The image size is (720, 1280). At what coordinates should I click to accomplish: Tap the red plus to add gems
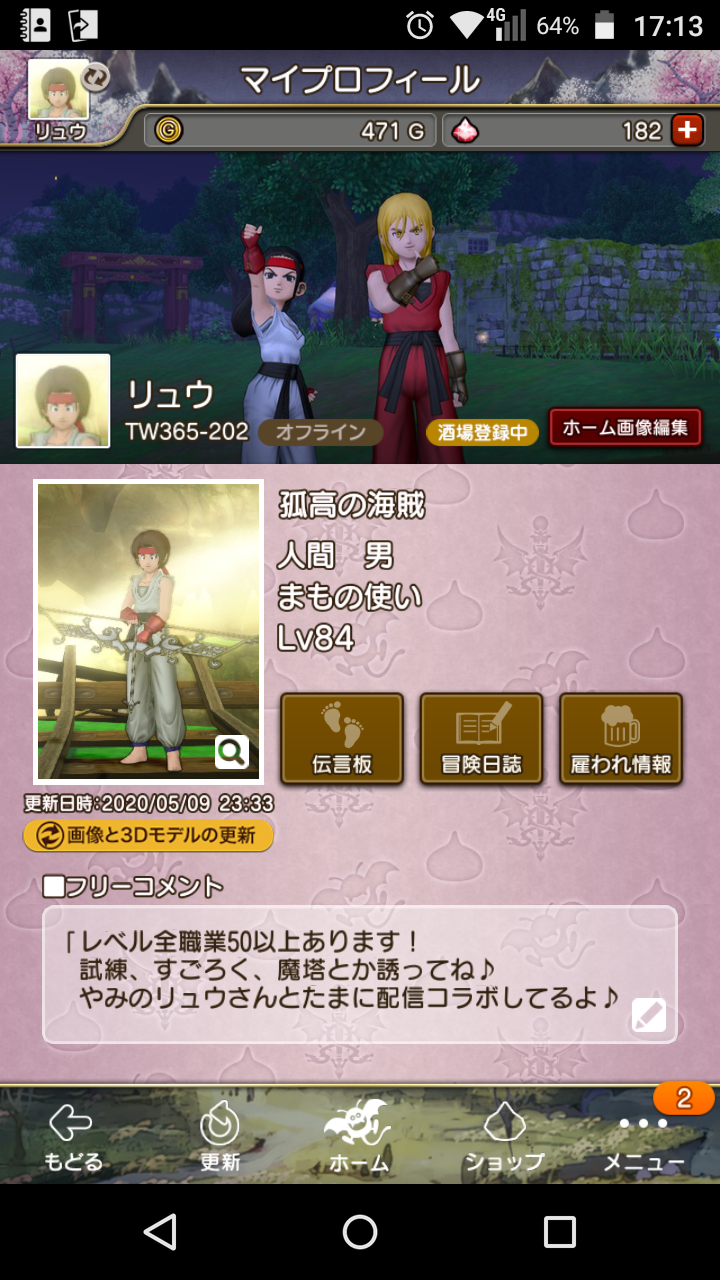click(x=687, y=130)
